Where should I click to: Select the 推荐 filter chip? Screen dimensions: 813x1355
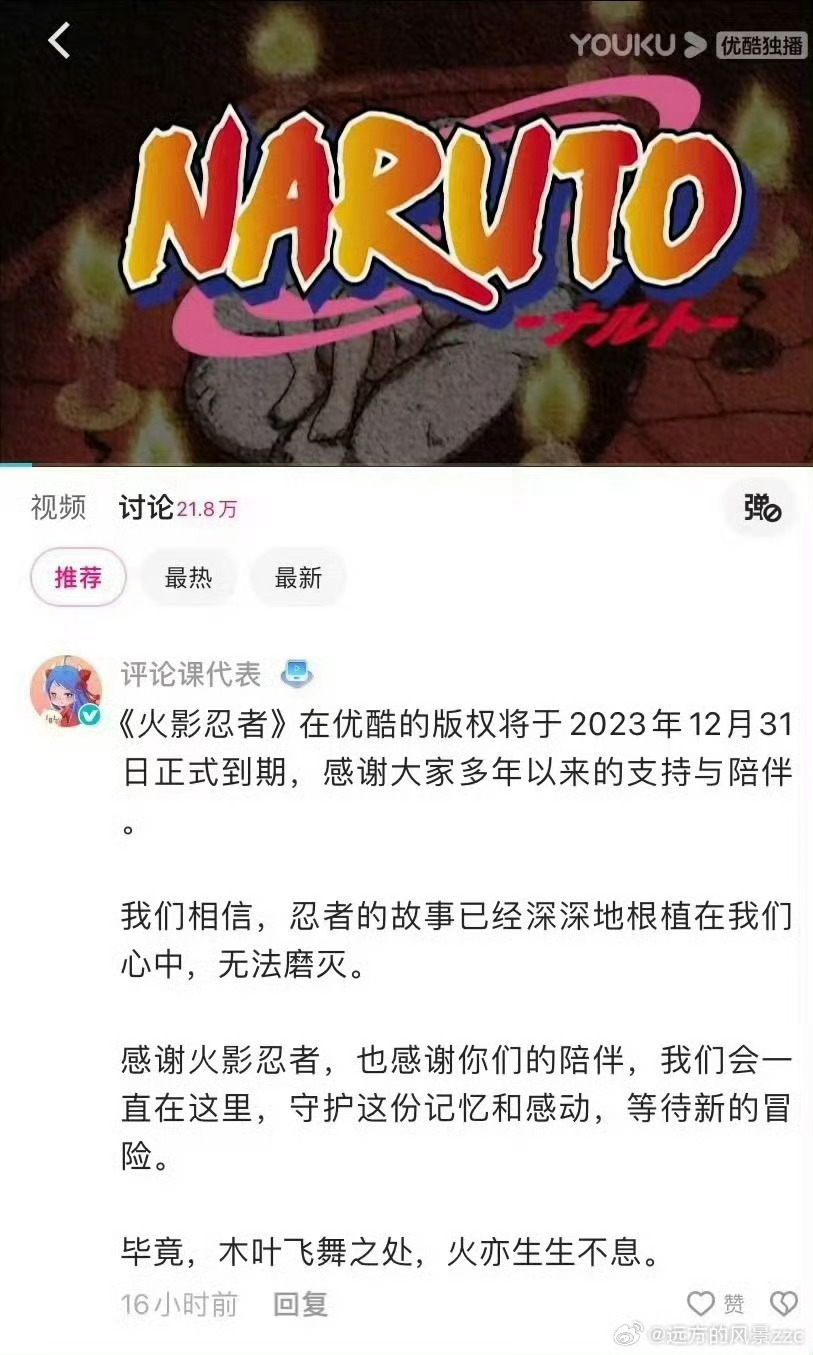point(78,577)
